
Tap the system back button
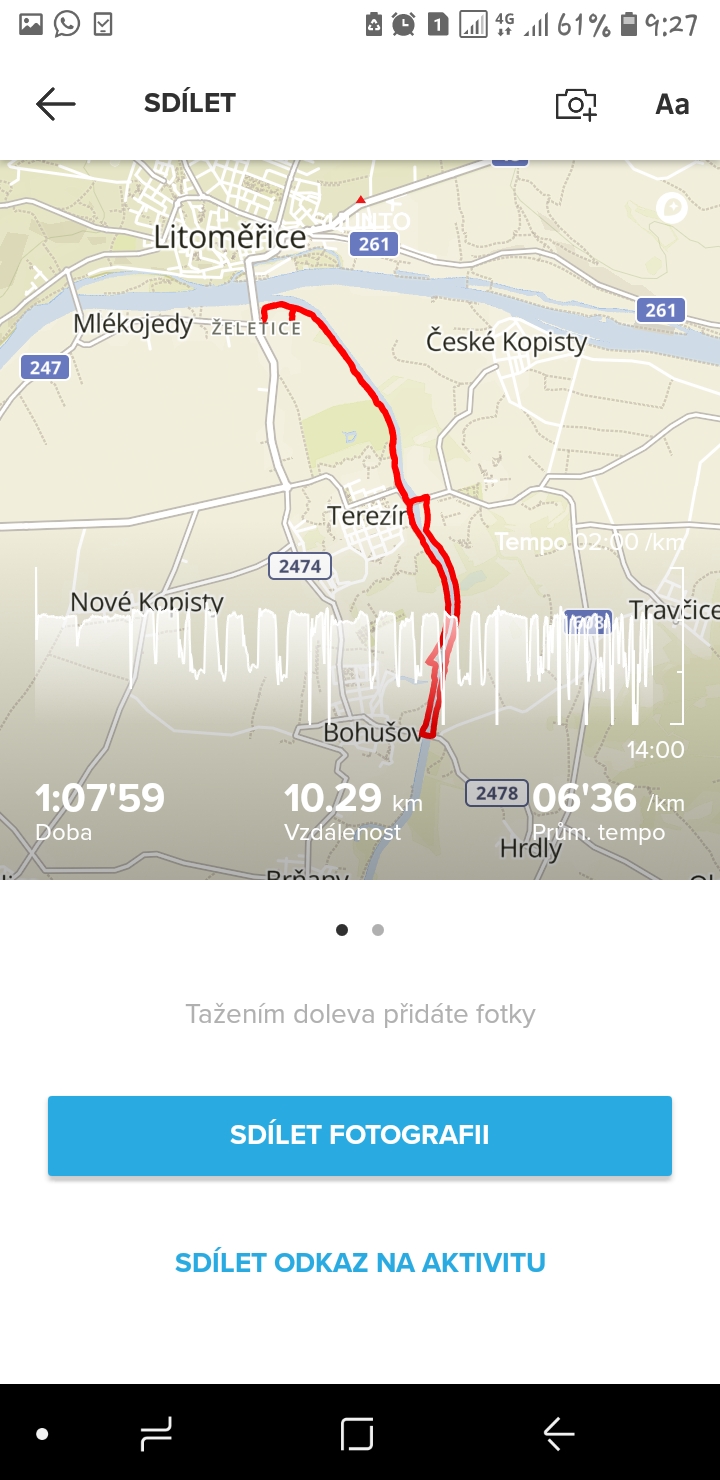pyautogui.click(x=559, y=1434)
